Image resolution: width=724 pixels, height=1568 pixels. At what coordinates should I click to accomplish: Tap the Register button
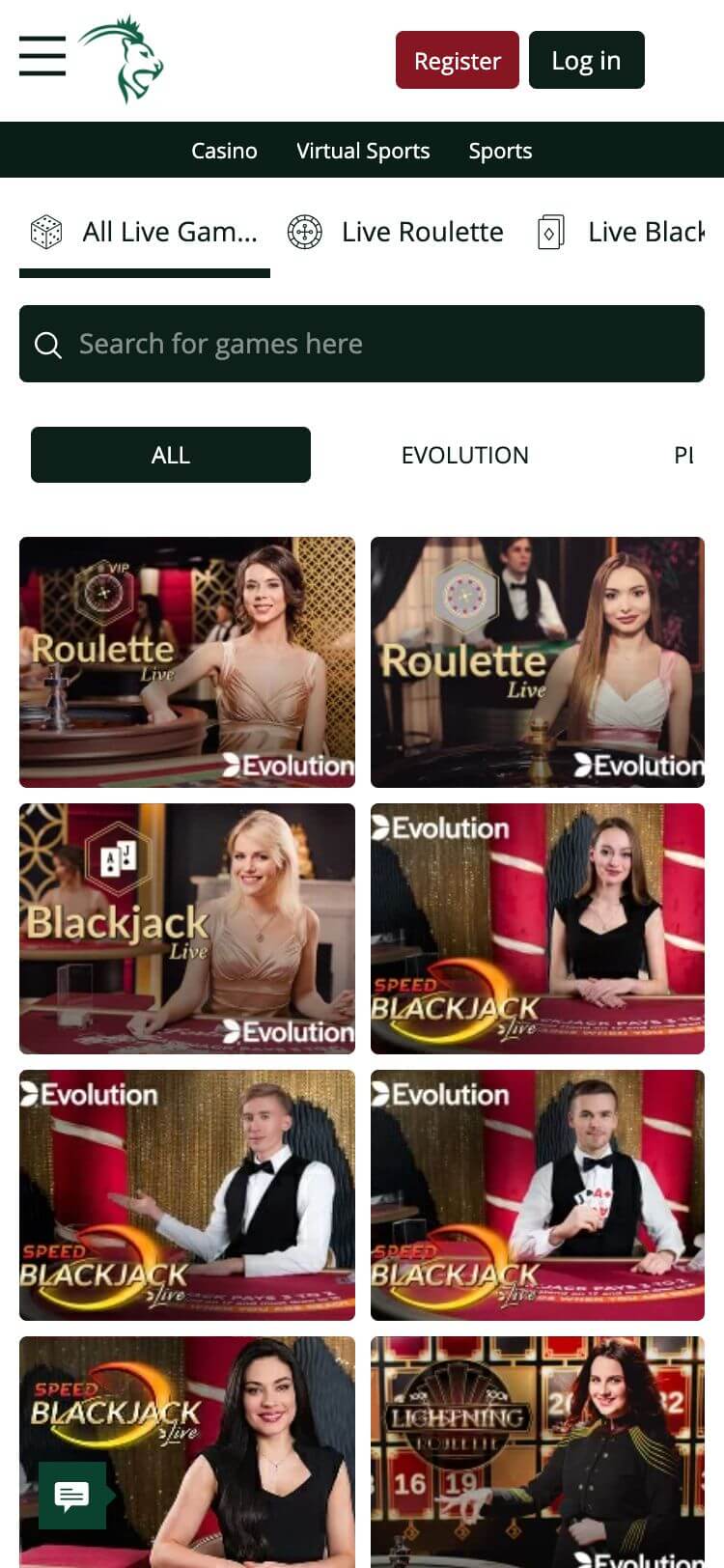[457, 60]
